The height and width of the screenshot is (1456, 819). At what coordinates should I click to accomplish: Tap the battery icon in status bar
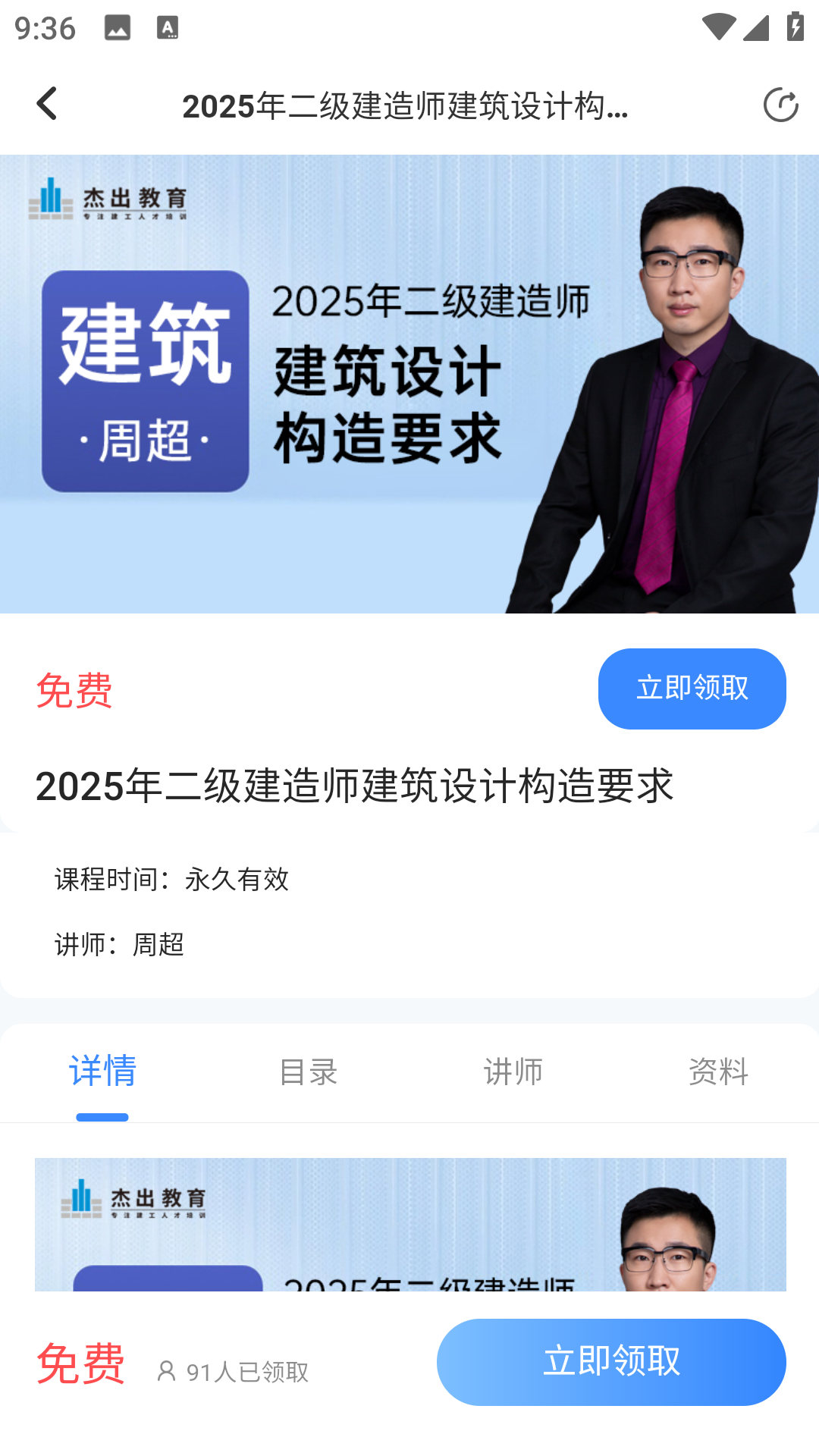(x=794, y=27)
